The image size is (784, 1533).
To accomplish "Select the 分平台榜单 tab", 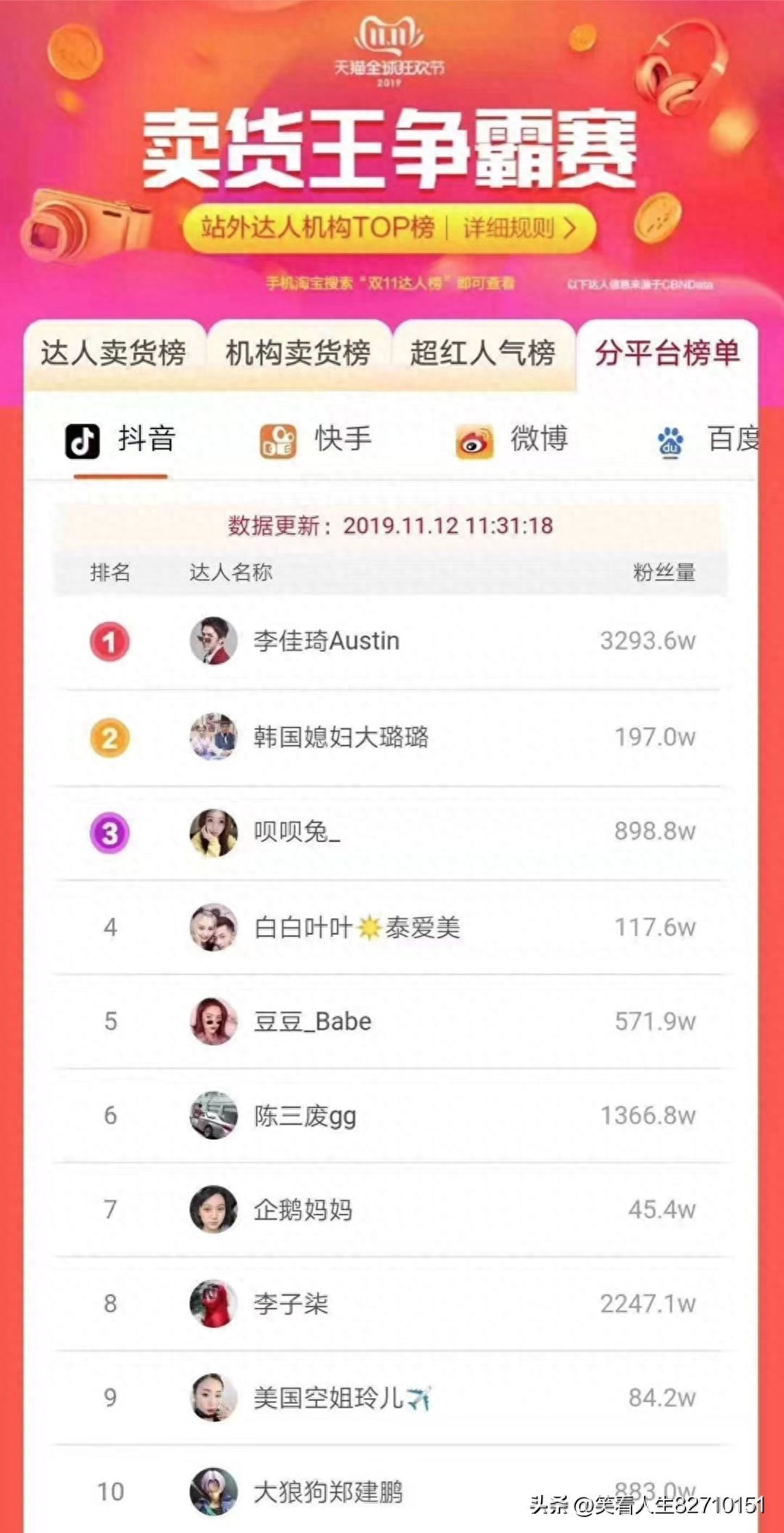I will (667, 354).
